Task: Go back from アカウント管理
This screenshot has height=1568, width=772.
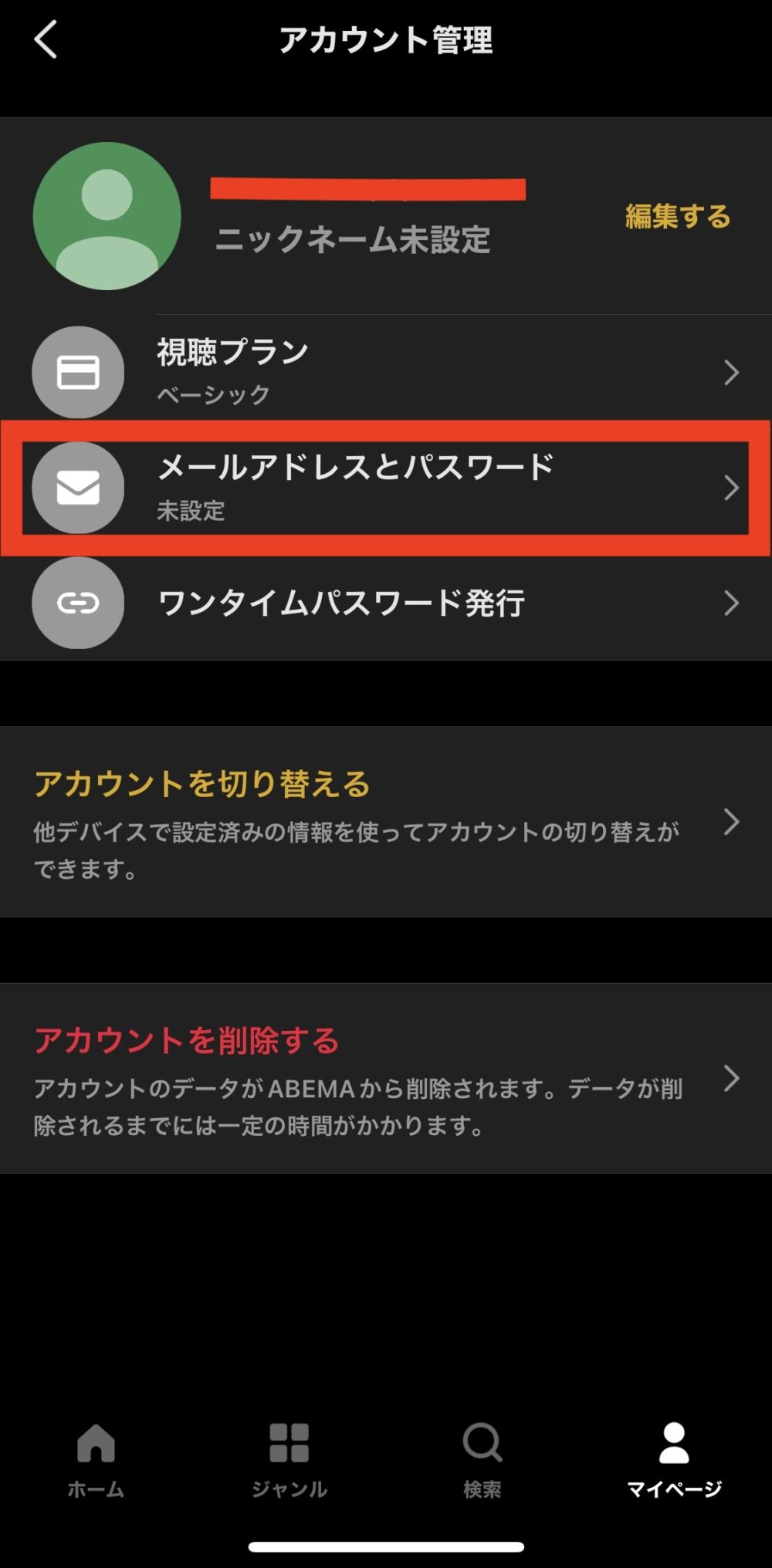Action: click(x=46, y=40)
